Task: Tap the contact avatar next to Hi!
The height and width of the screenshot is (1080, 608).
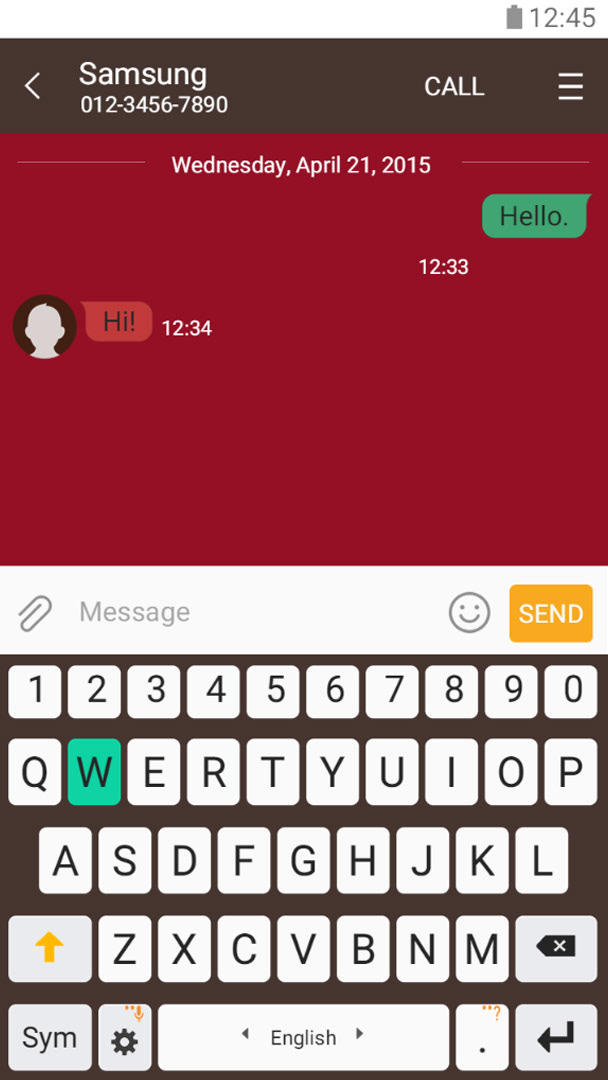Action: point(45,326)
